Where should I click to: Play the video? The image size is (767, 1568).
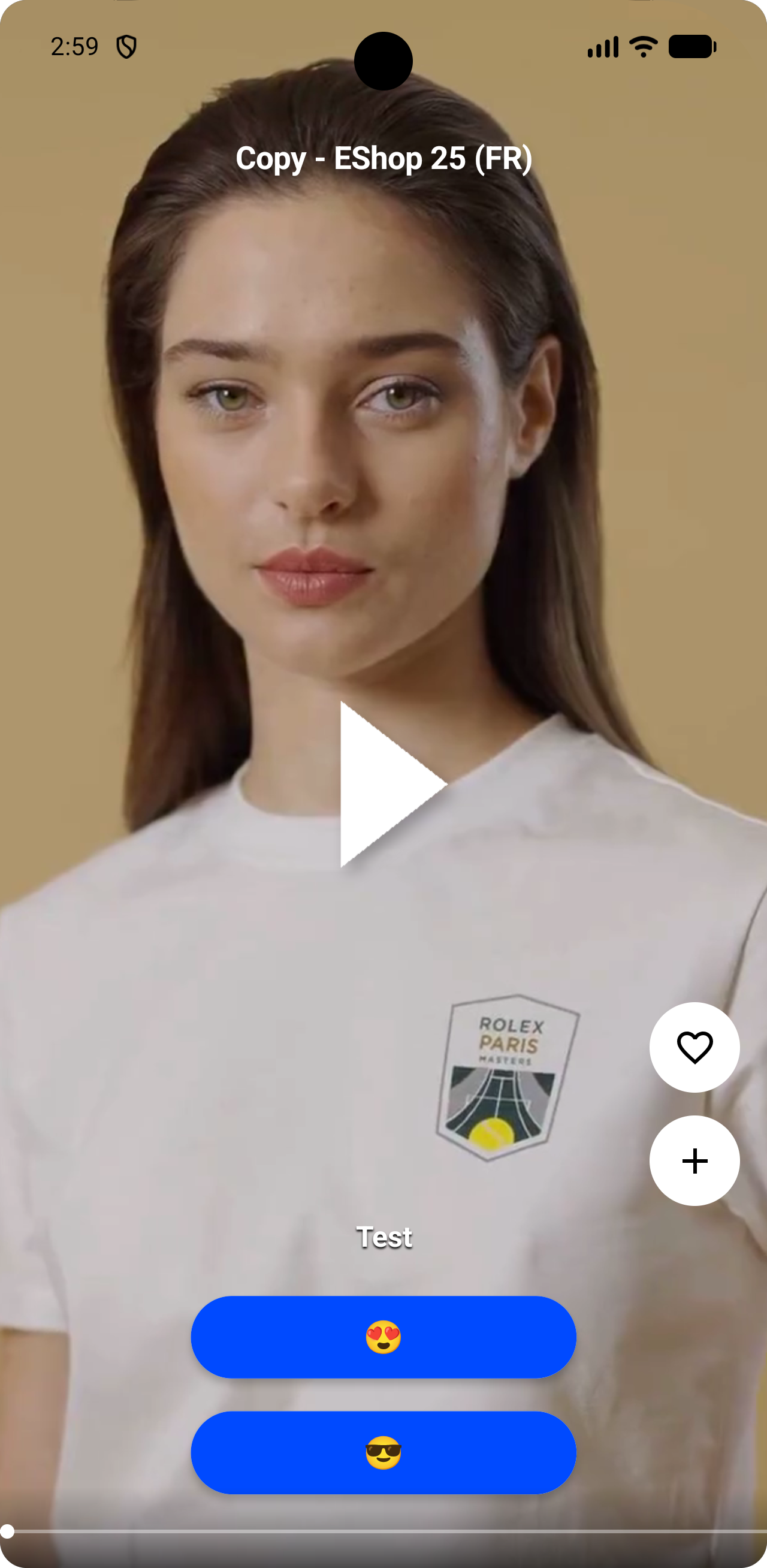tap(392, 784)
